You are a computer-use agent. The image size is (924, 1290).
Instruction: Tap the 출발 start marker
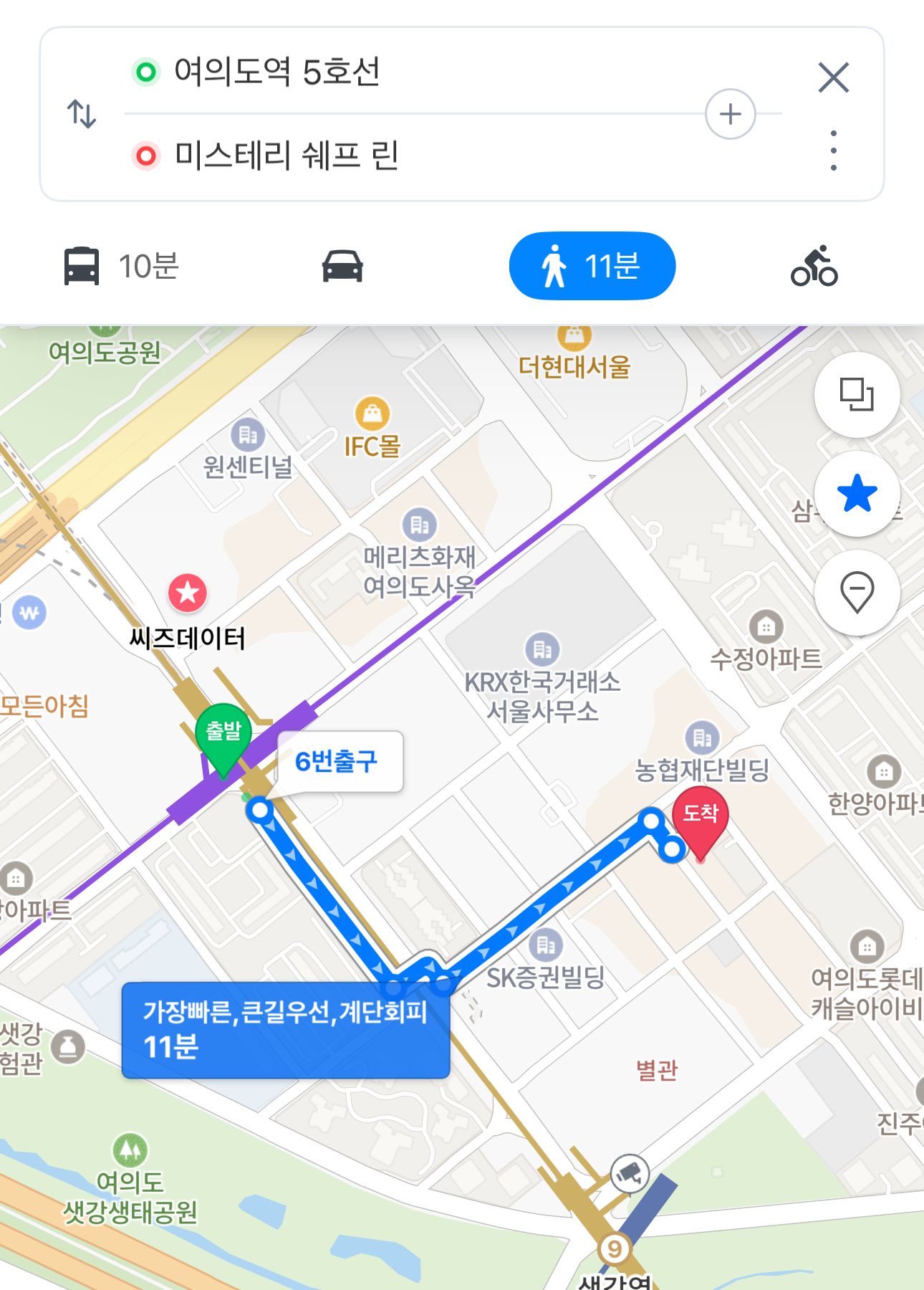coord(223,734)
